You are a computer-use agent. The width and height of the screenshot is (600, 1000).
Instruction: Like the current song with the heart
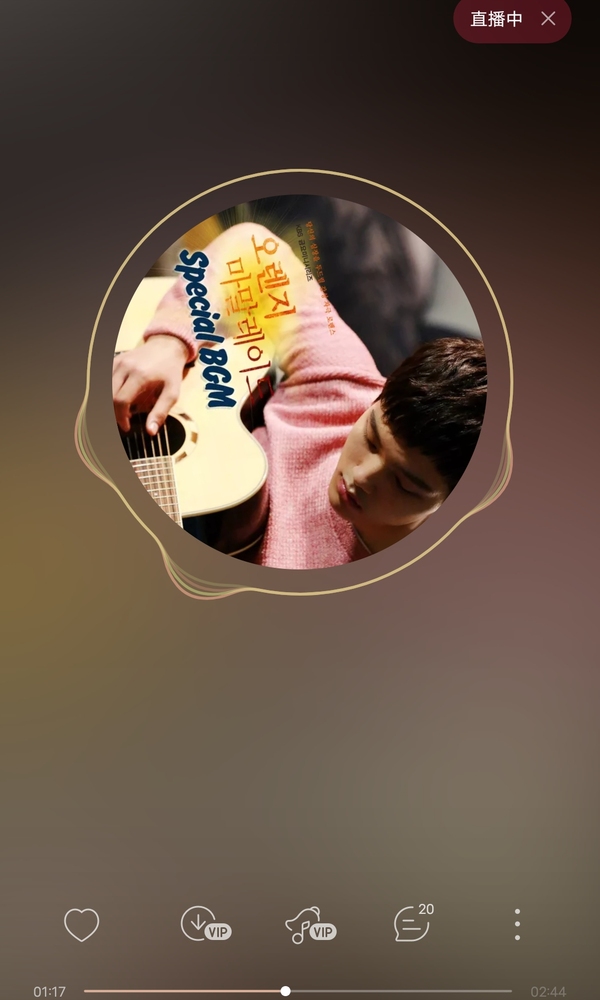pyautogui.click(x=81, y=925)
